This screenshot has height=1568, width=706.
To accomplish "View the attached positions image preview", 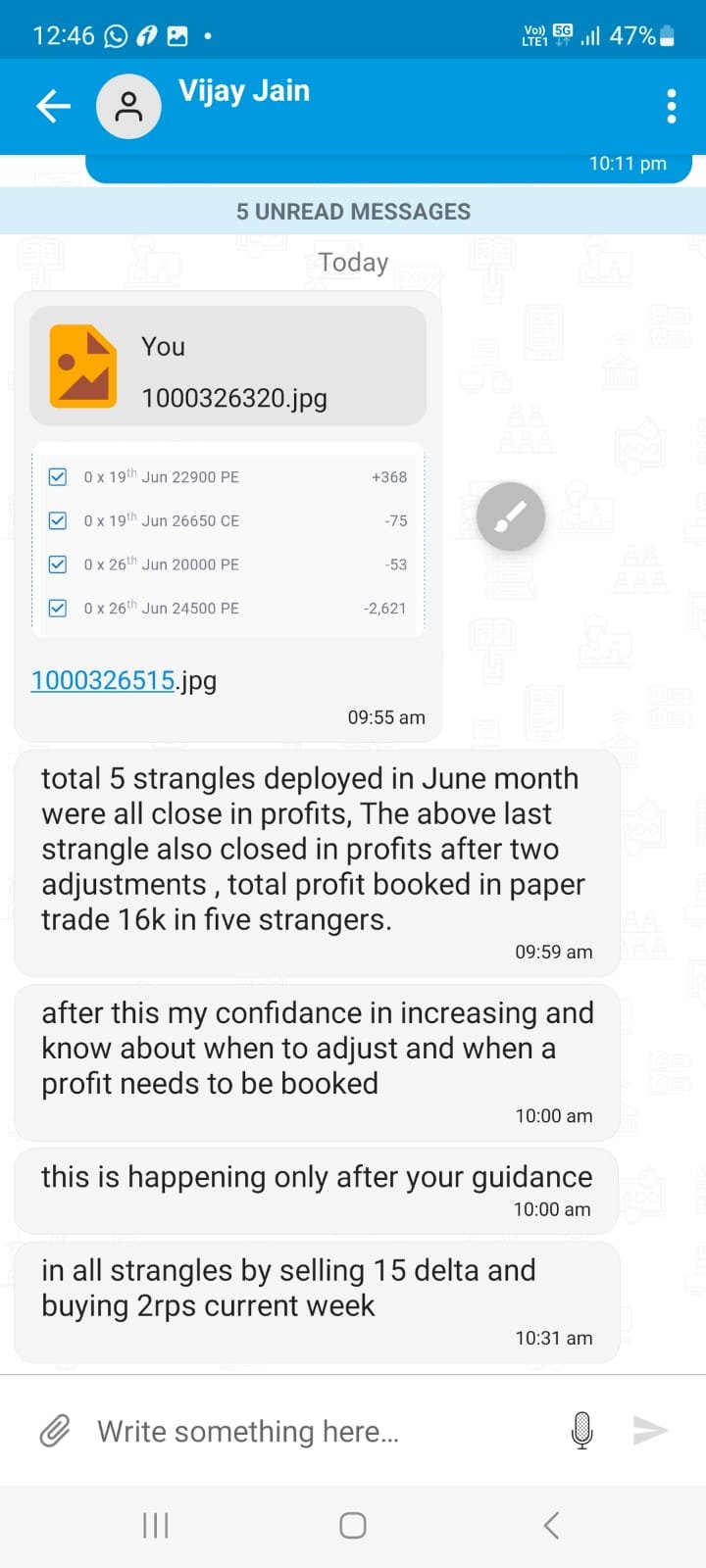I will click(227, 541).
